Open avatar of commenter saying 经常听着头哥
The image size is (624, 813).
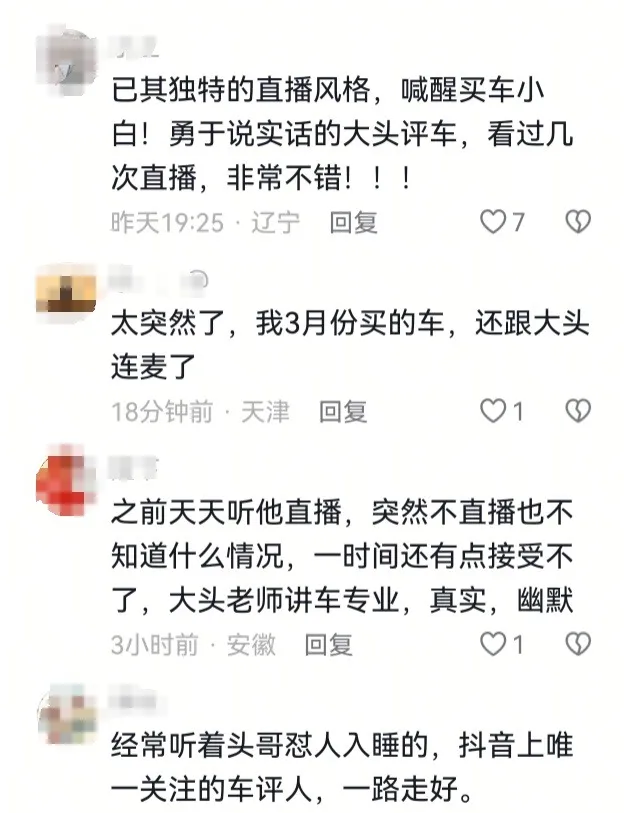tap(66, 714)
